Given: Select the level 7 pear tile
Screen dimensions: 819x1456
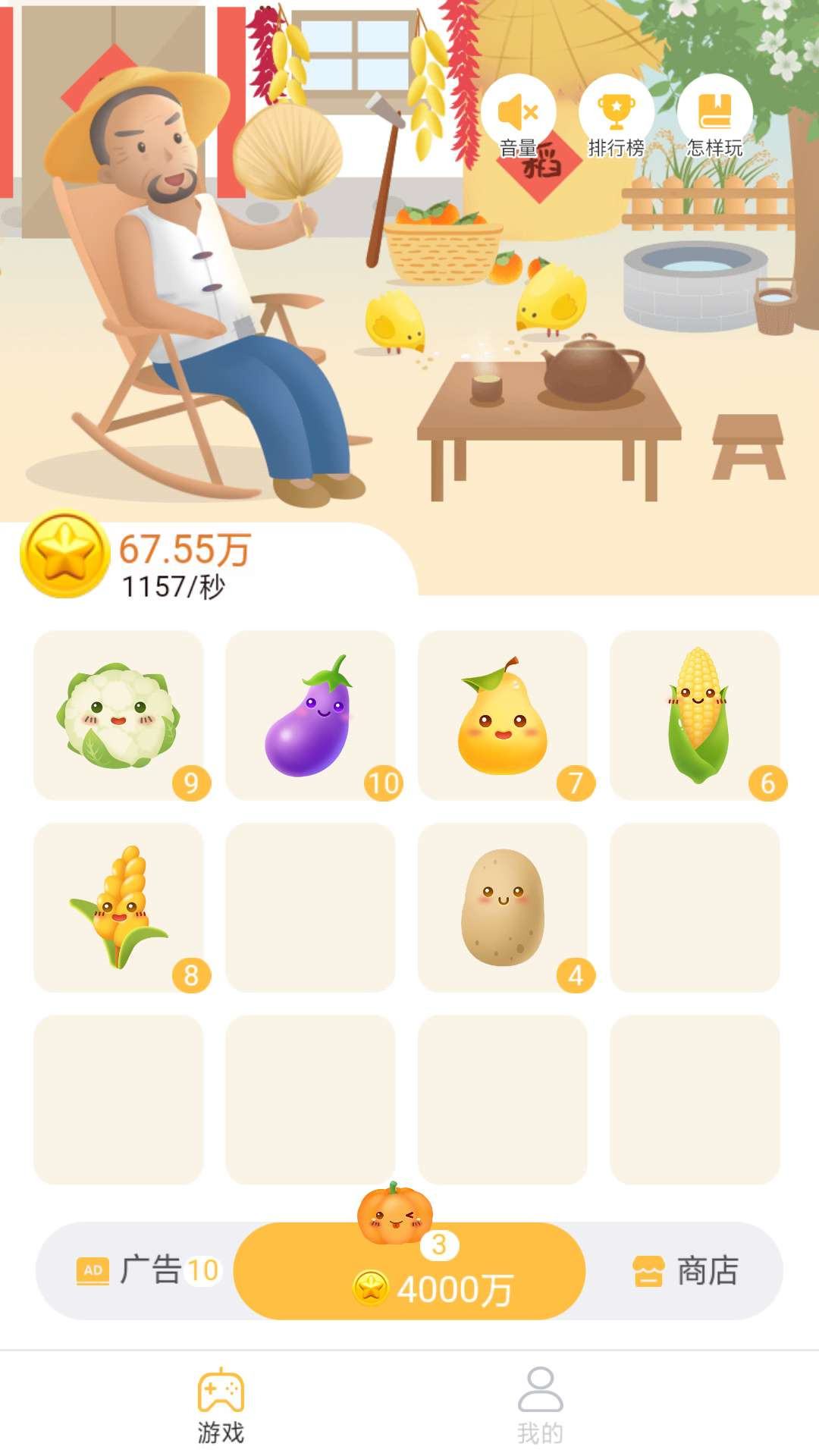Looking at the screenshot, I should click(x=503, y=715).
